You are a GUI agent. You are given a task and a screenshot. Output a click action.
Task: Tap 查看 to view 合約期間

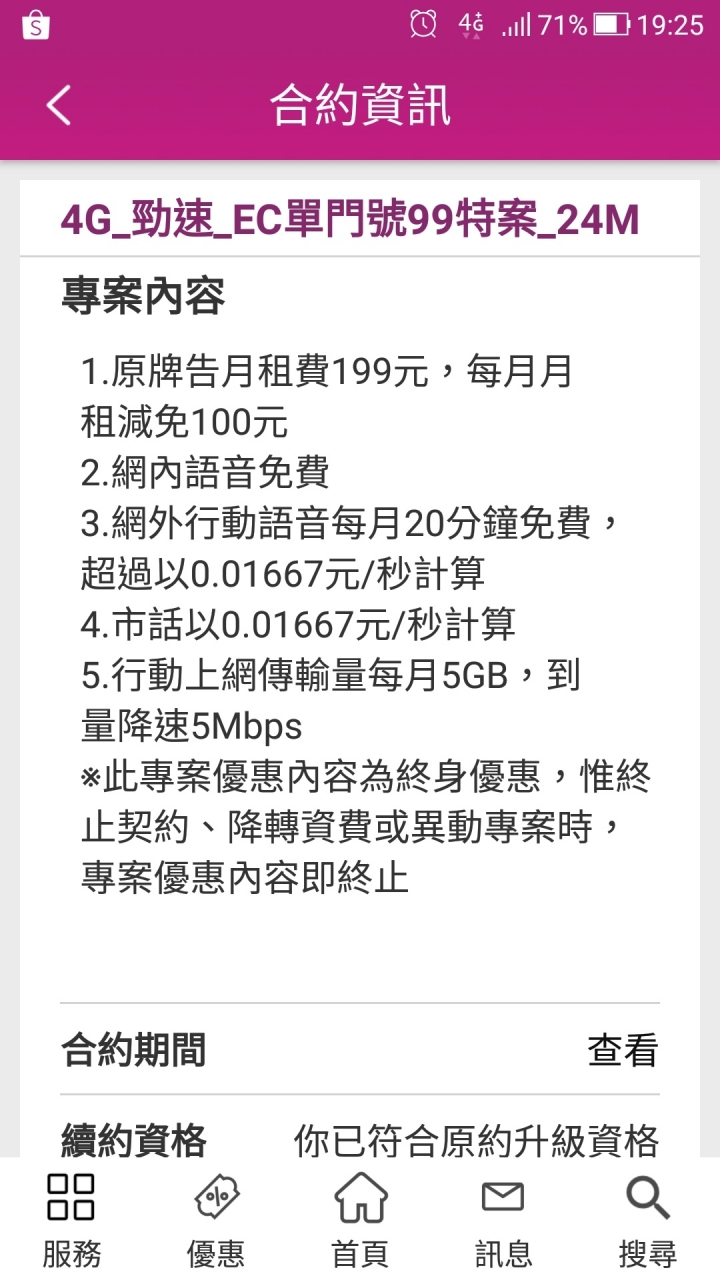pos(623,1051)
